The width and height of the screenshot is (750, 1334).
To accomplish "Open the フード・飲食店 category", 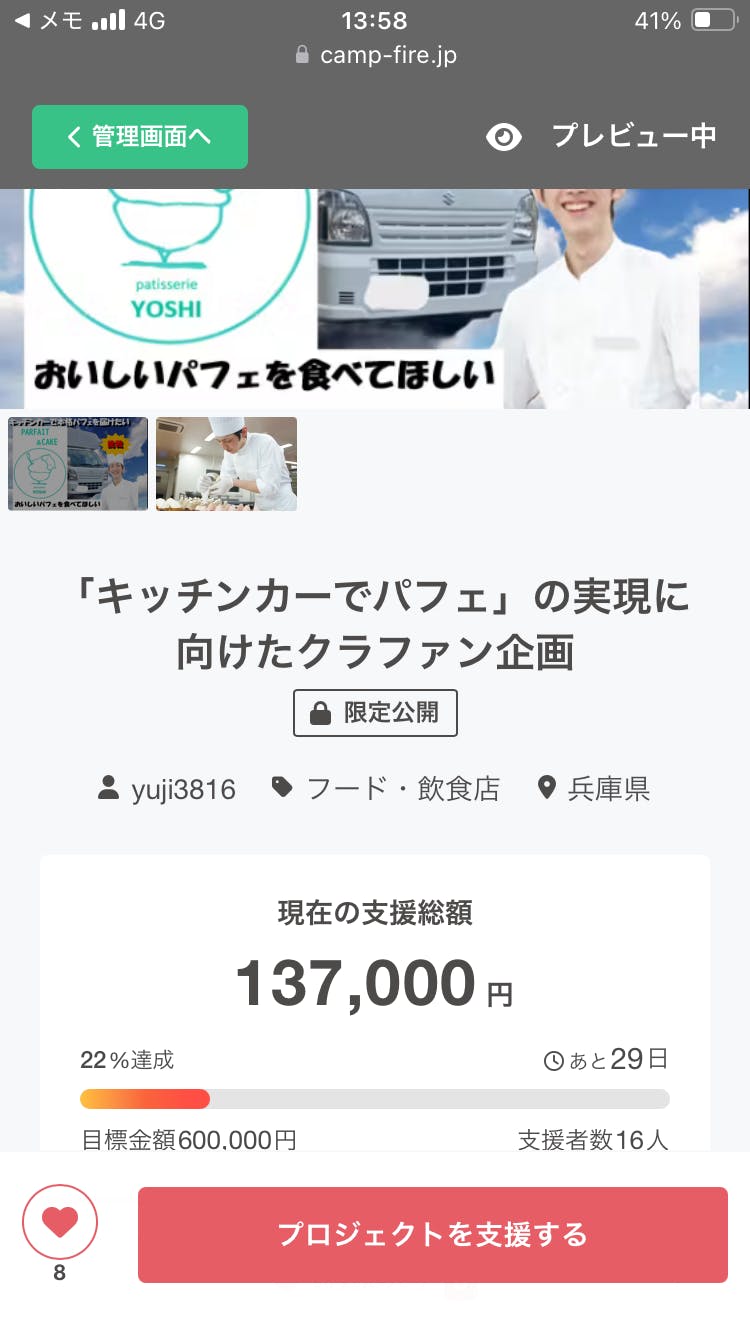I will (386, 790).
